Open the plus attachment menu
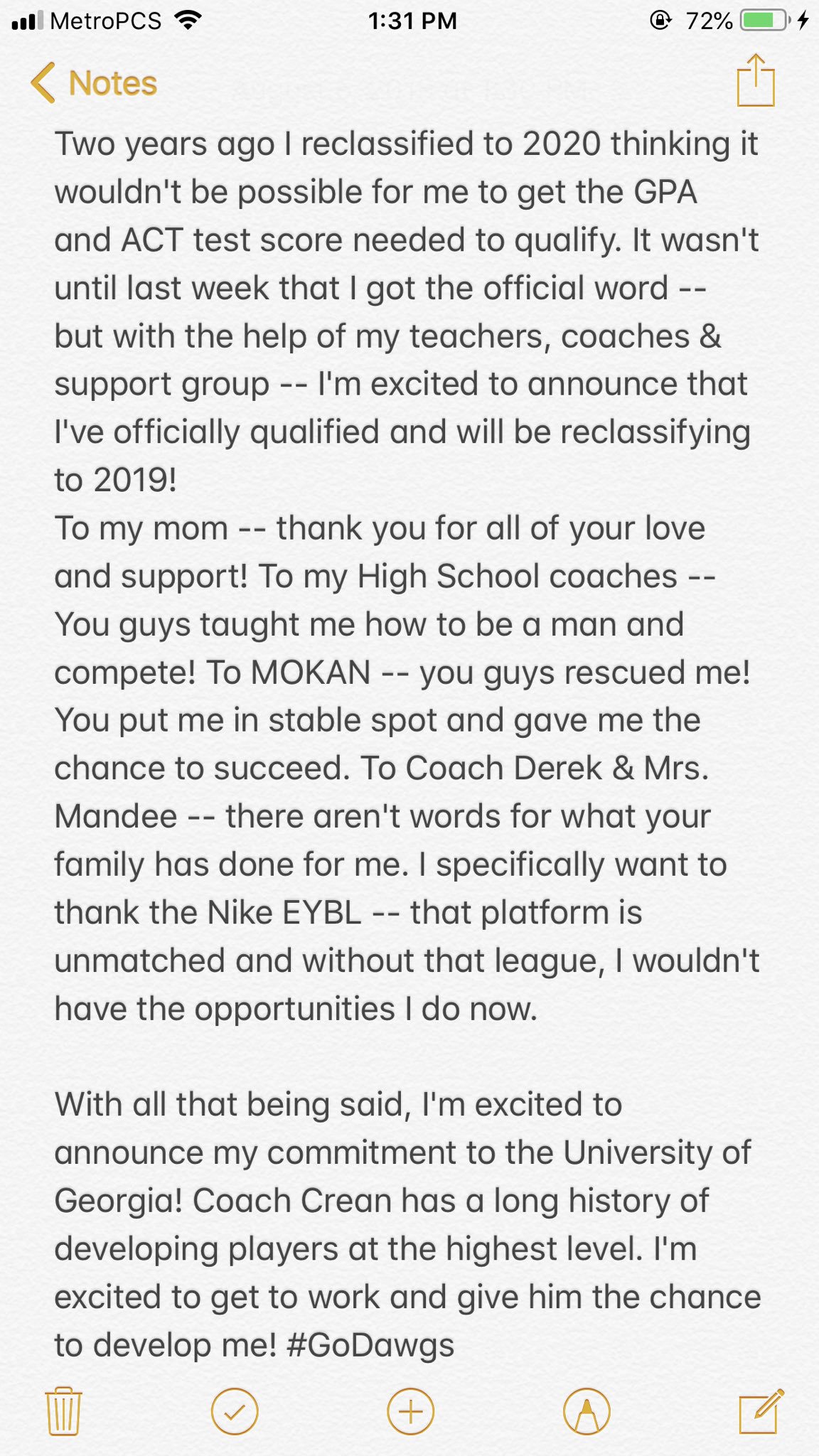819x1456 pixels. point(410,1410)
